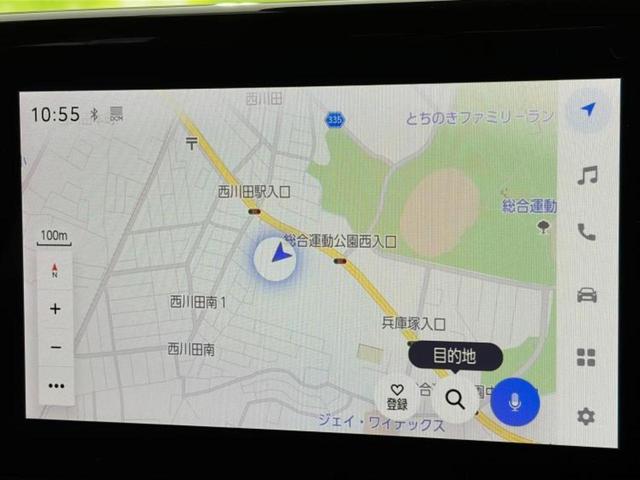This screenshot has height=480, width=640.
Task: Open the phone tab
Action: (587, 232)
